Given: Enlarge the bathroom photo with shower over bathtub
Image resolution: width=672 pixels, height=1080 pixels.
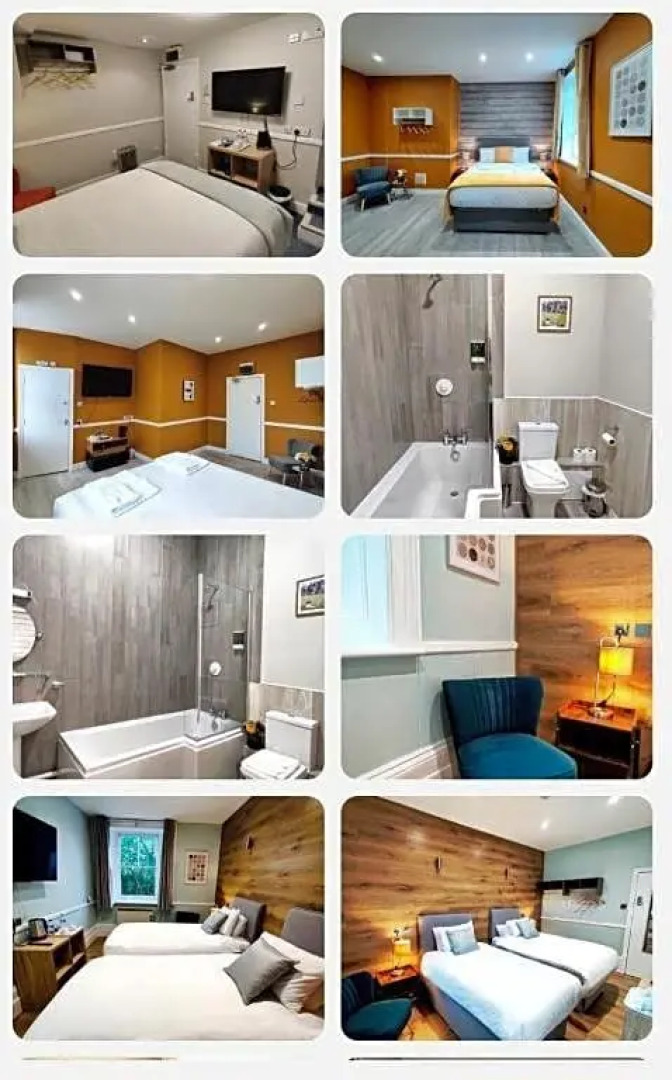Looking at the screenshot, I should (x=496, y=396).
